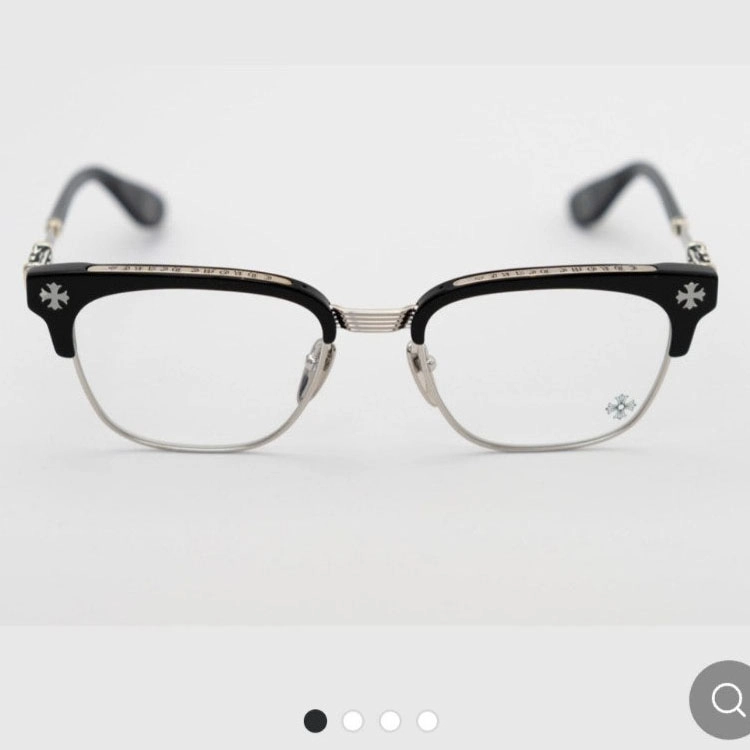The image size is (750, 750).
Task: Jump to the third image dot
Action: pyautogui.click(x=390, y=720)
